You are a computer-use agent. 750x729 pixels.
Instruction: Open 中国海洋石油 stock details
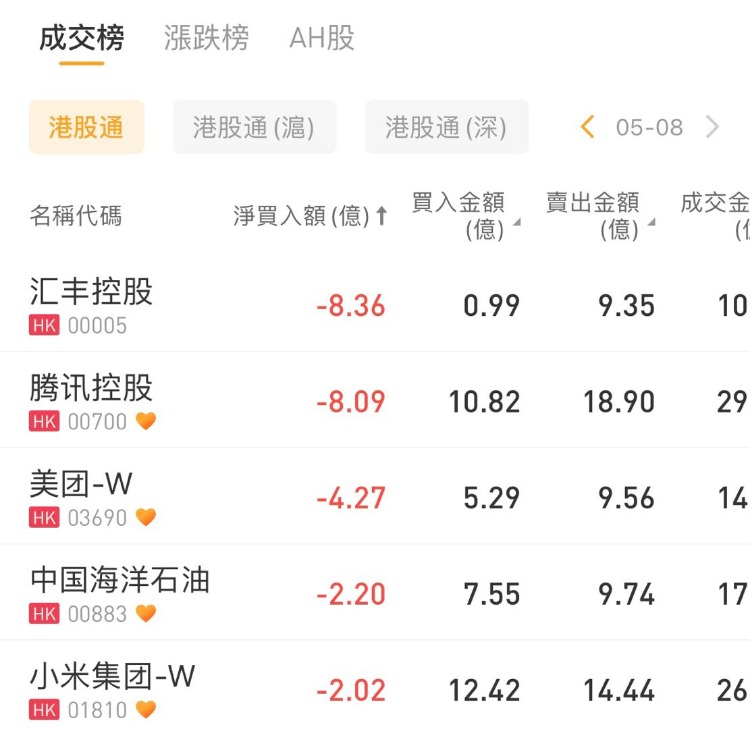(x=120, y=593)
